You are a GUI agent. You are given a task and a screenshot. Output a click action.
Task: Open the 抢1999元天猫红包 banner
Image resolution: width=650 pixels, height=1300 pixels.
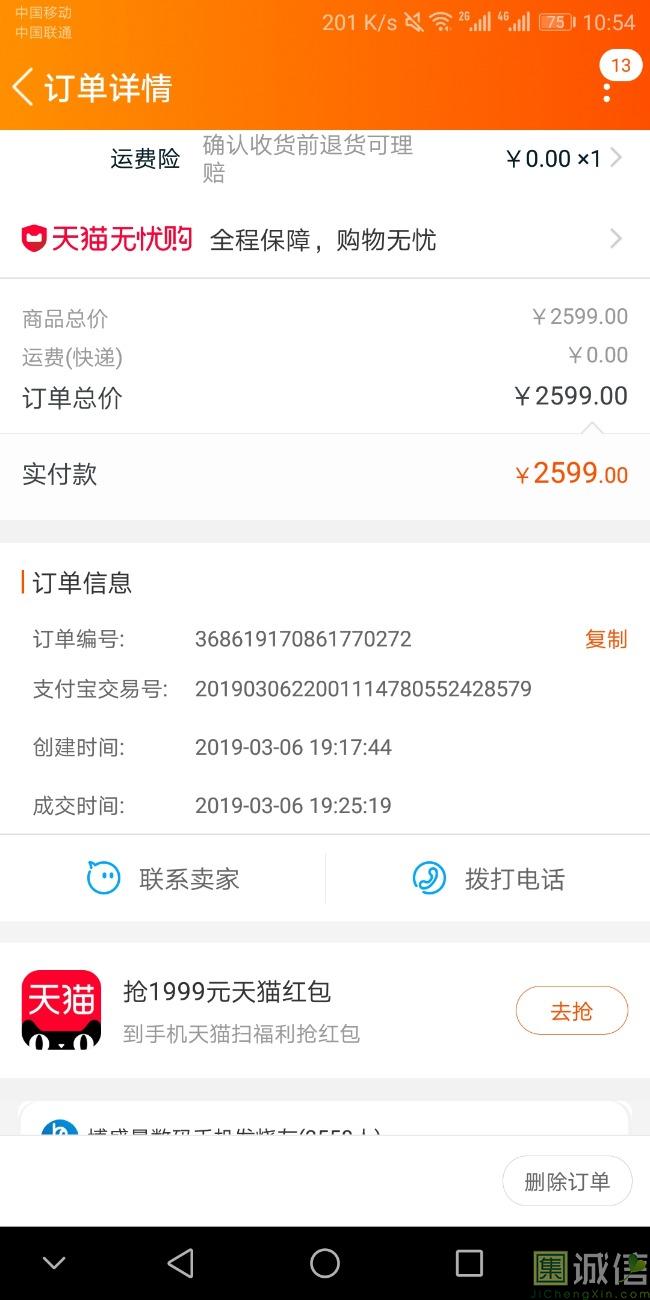click(240, 1010)
